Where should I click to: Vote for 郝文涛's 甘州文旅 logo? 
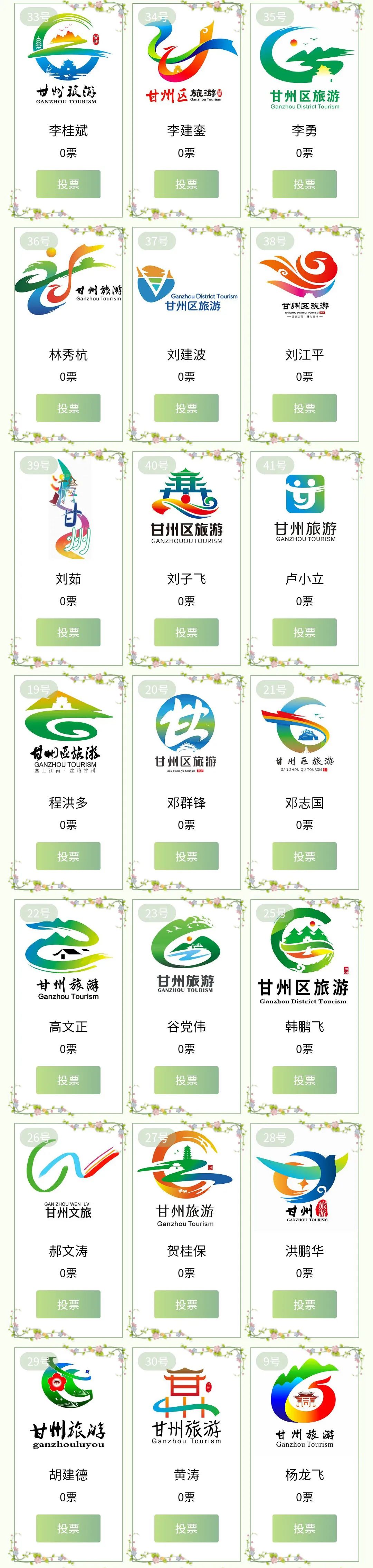[x=68, y=1305]
